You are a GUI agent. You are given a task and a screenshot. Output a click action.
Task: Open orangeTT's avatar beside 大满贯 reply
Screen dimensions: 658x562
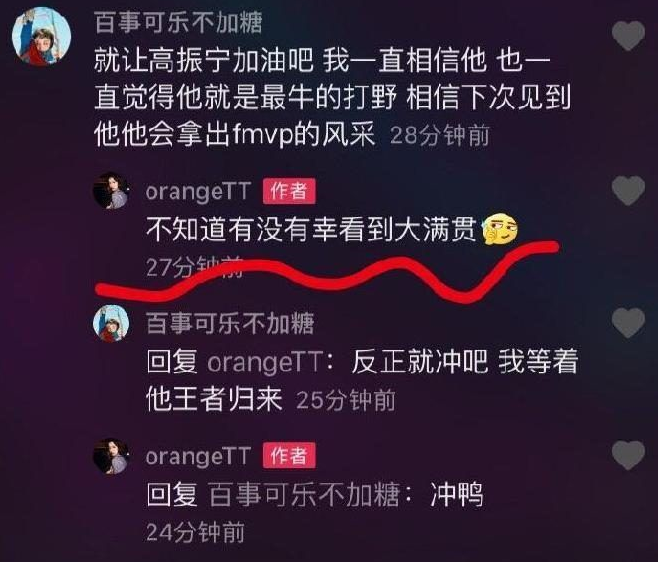(111, 190)
